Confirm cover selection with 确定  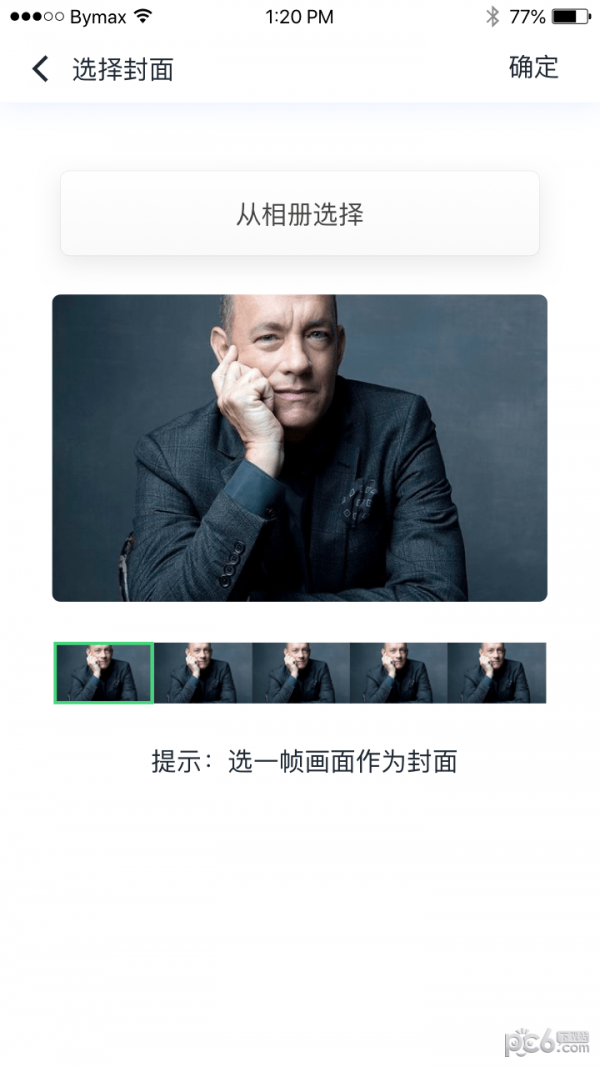tap(533, 68)
